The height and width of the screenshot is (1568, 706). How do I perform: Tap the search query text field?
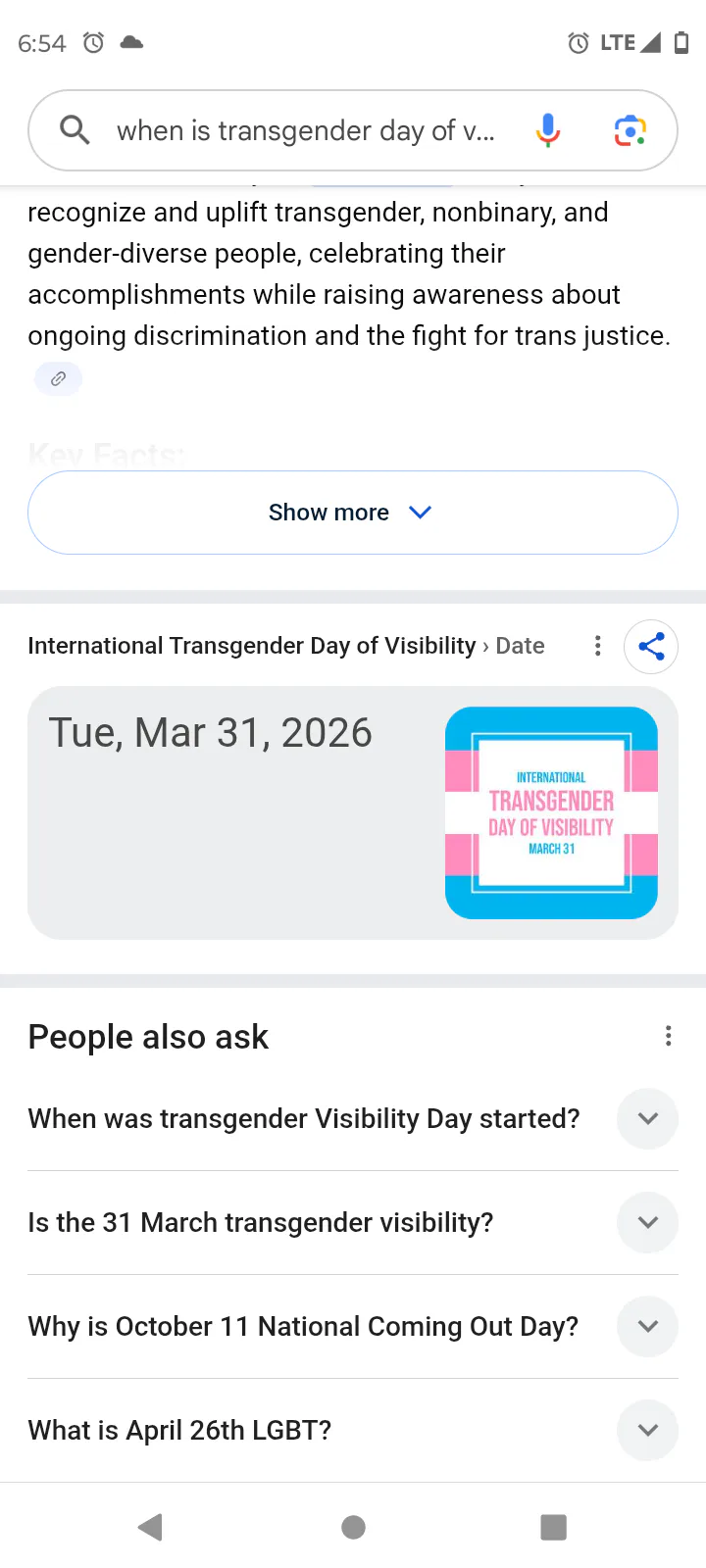click(304, 130)
